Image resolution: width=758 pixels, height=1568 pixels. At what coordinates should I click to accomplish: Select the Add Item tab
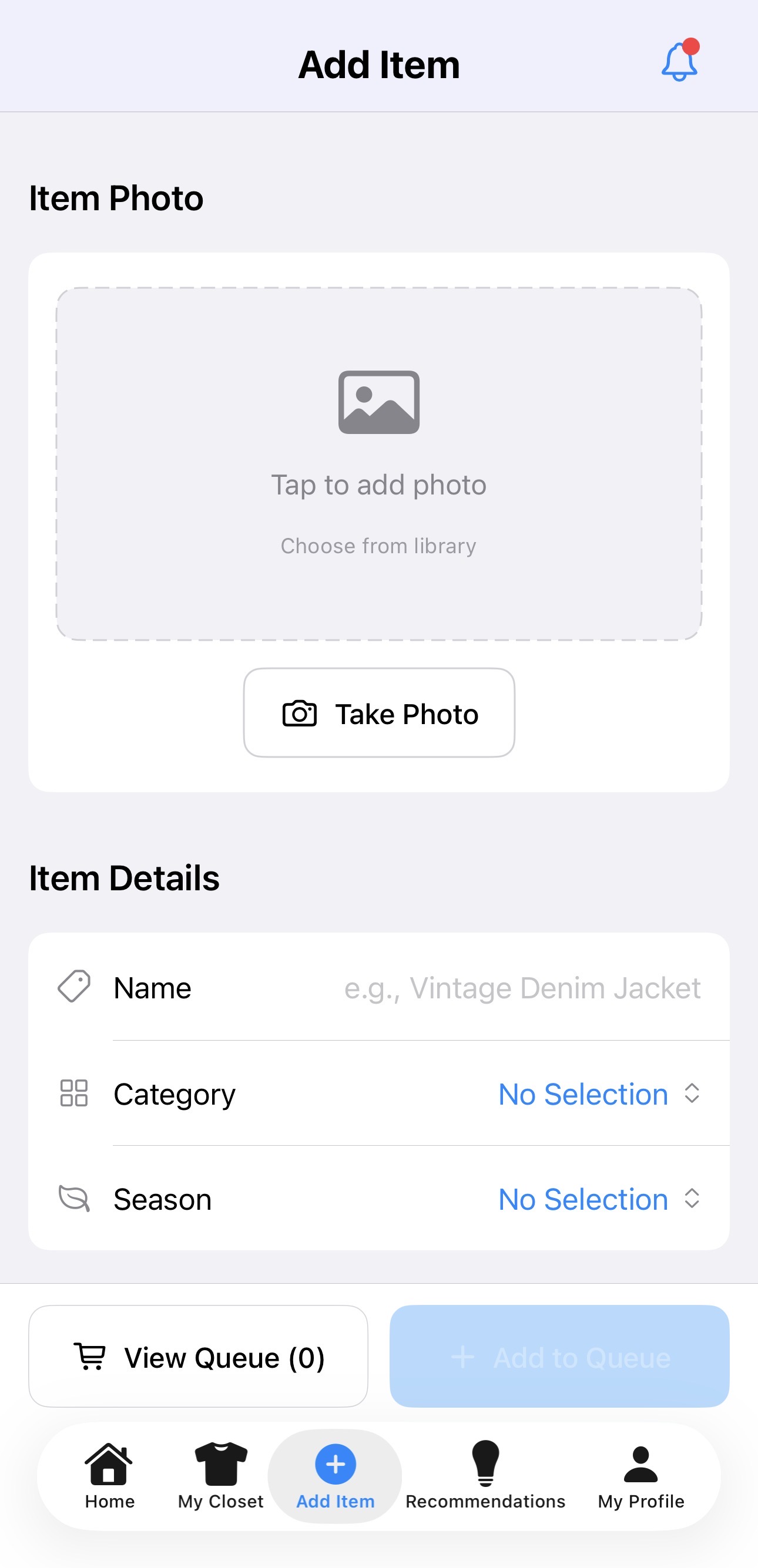(x=335, y=1475)
